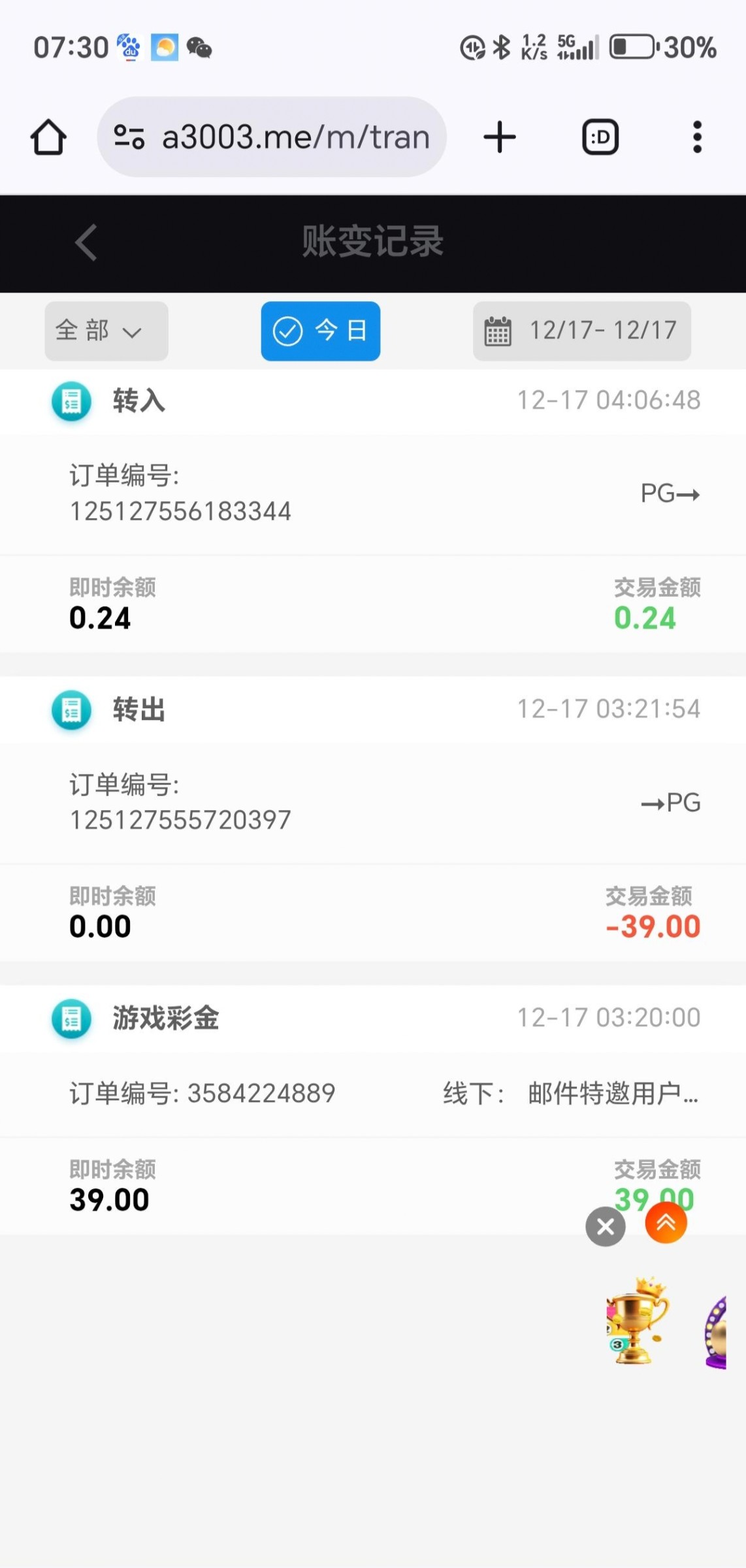Jump back to top with orange arrow
746x1568 pixels.
[666, 1222]
